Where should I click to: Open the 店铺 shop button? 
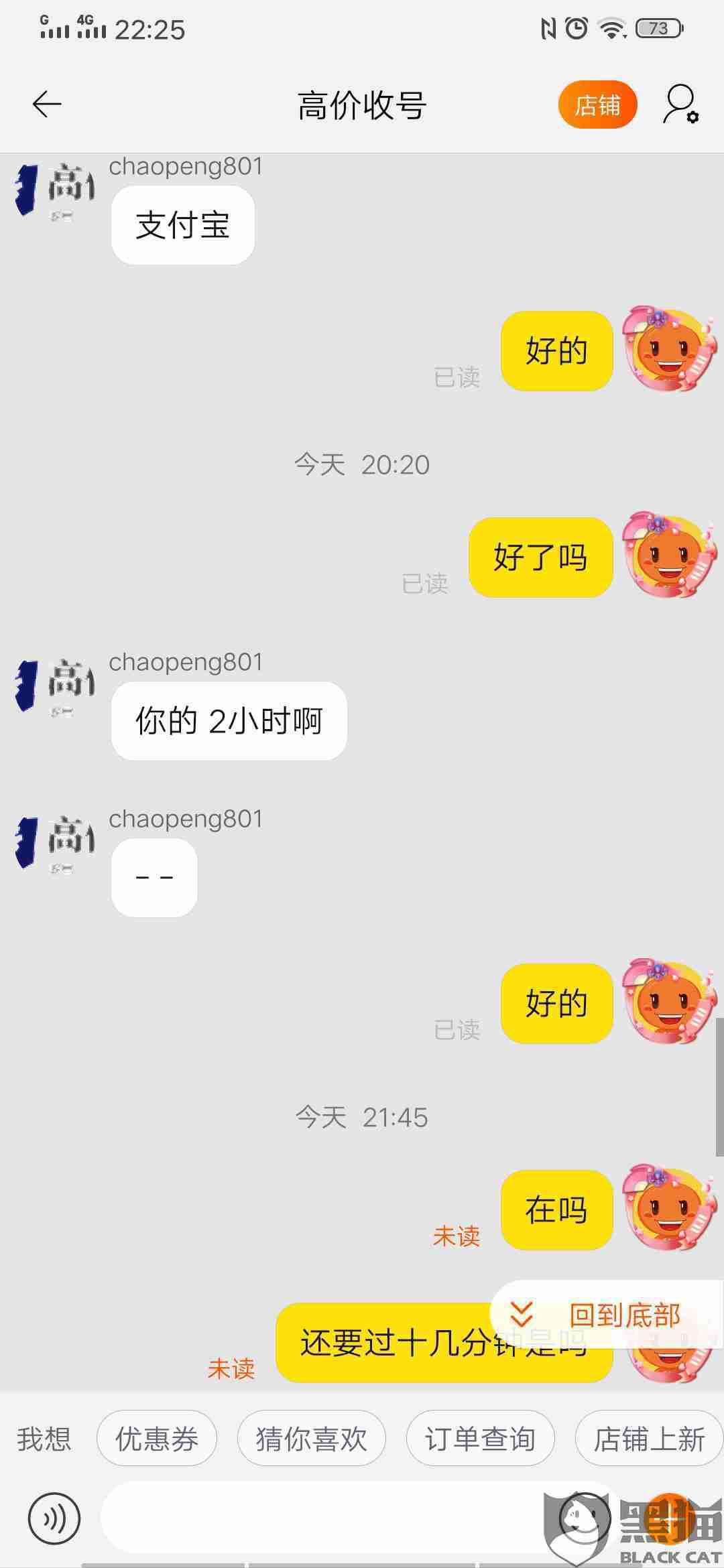coord(597,105)
